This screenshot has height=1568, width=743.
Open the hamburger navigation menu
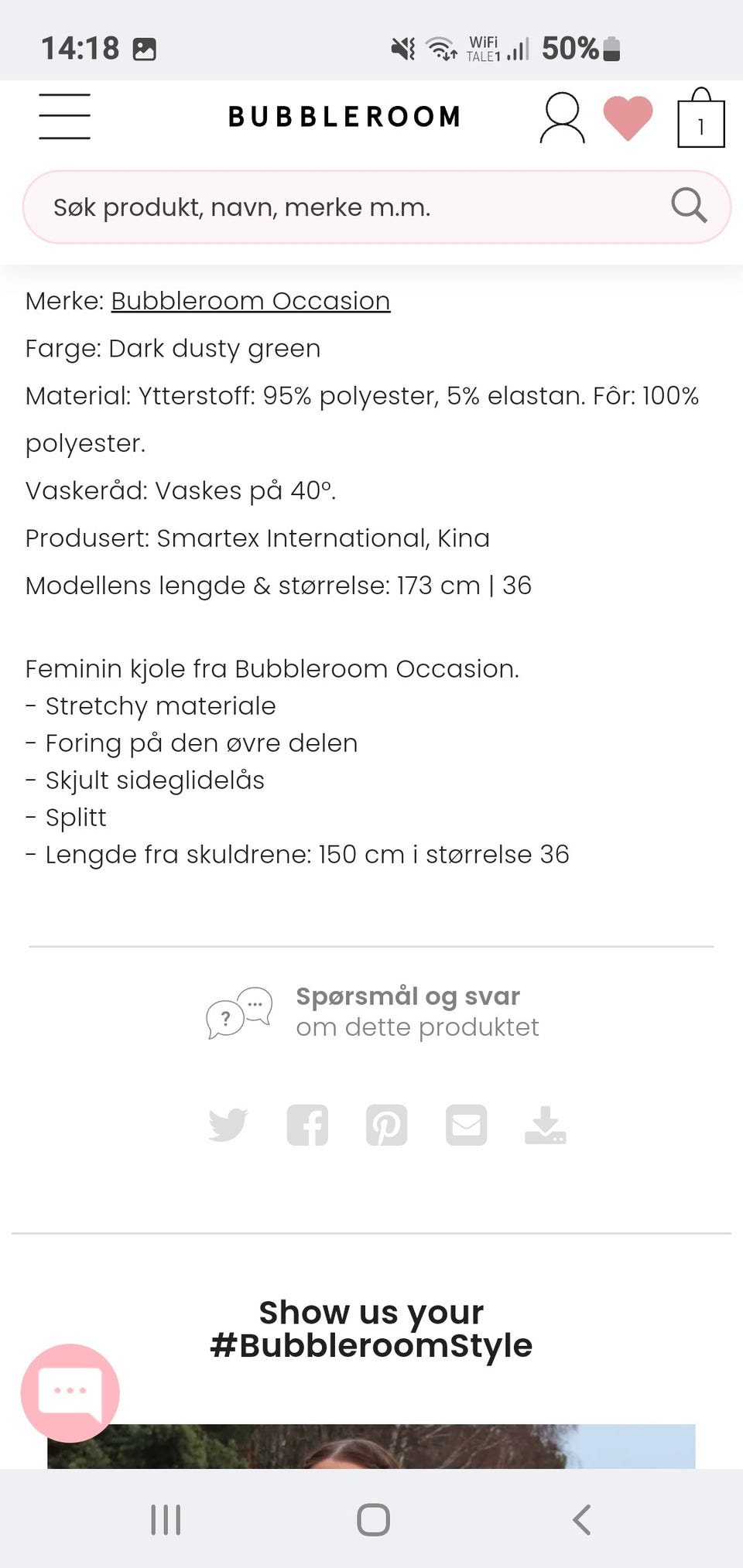click(x=64, y=116)
